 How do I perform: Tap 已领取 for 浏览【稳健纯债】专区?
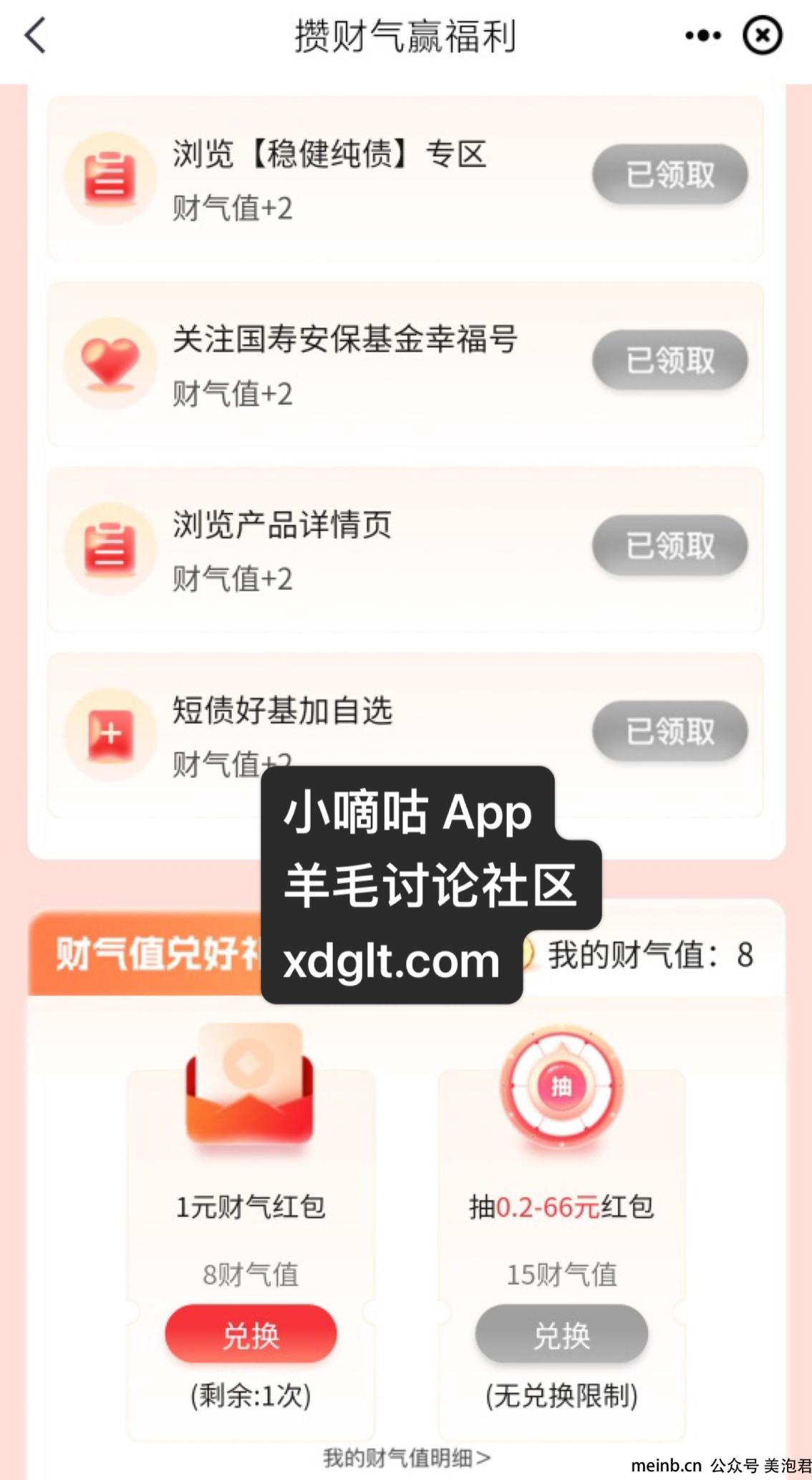pos(670,175)
